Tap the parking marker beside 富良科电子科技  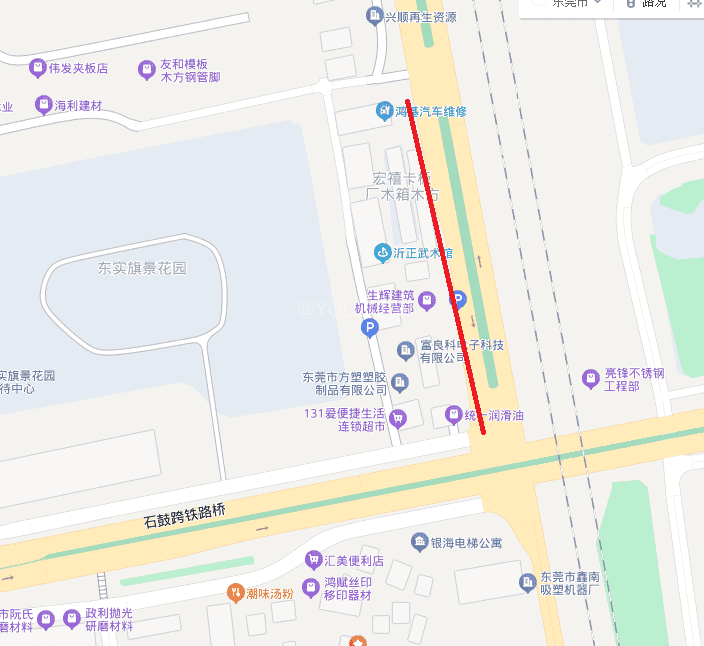pos(459,298)
